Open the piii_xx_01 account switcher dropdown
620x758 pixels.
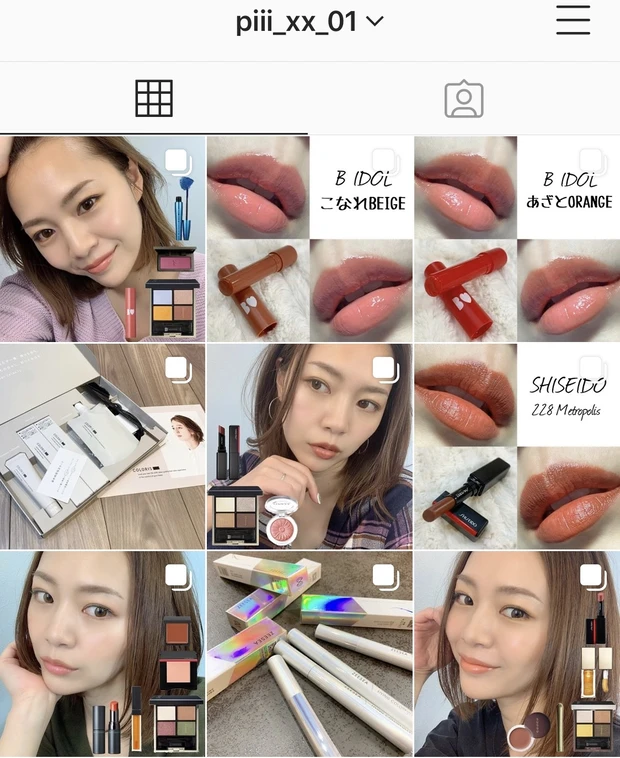coord(310,22)
